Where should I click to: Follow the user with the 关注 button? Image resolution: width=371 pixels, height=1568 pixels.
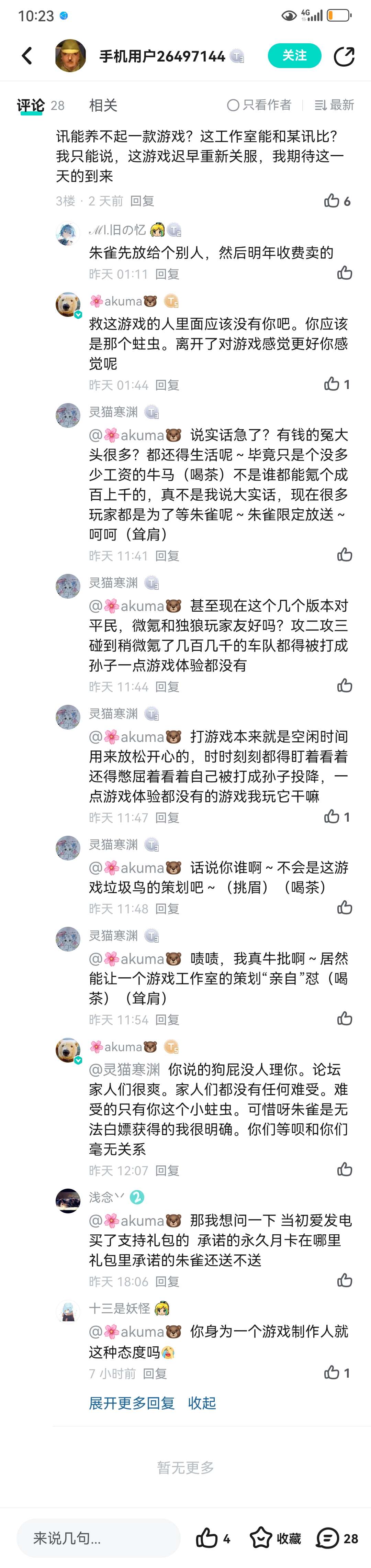pos(294,56)
